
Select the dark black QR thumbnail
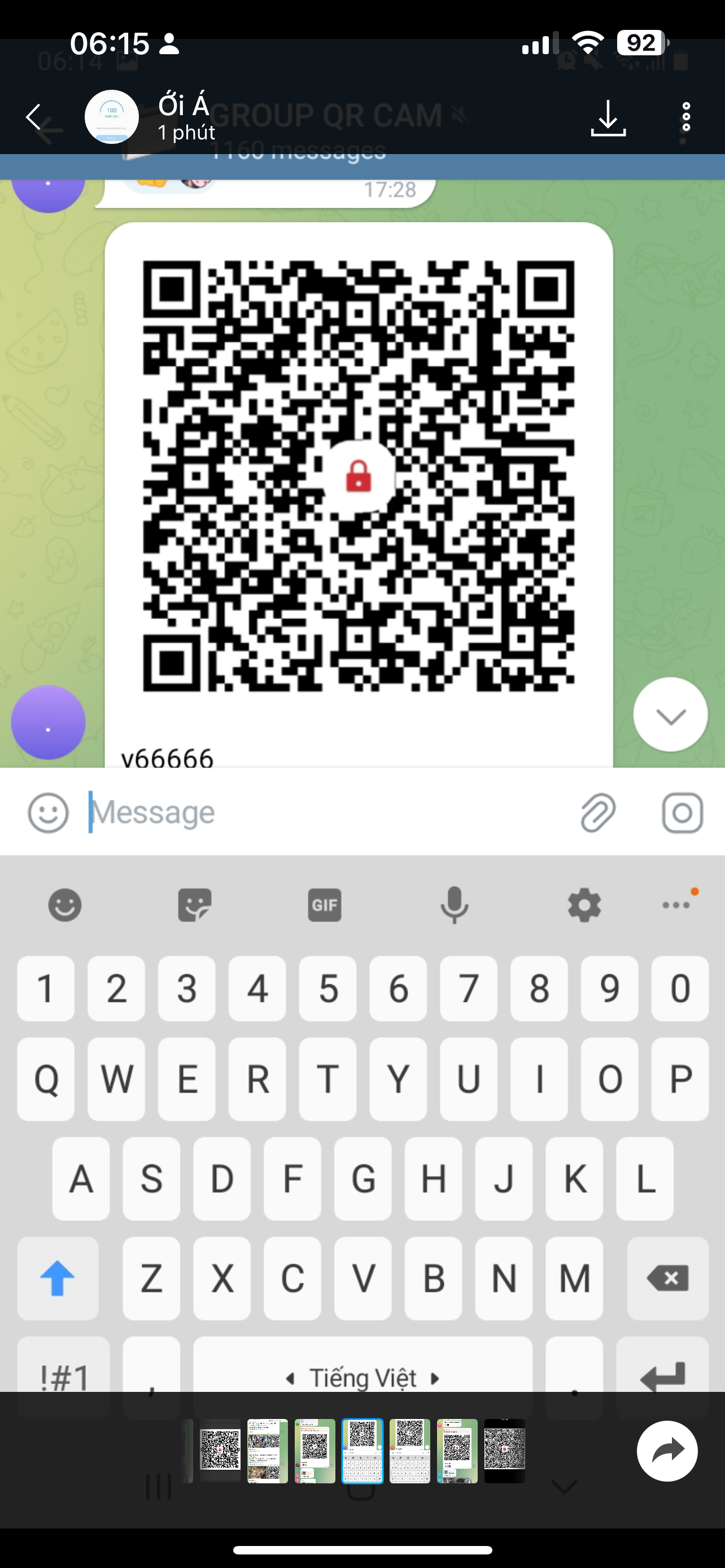coord(504,1451)
